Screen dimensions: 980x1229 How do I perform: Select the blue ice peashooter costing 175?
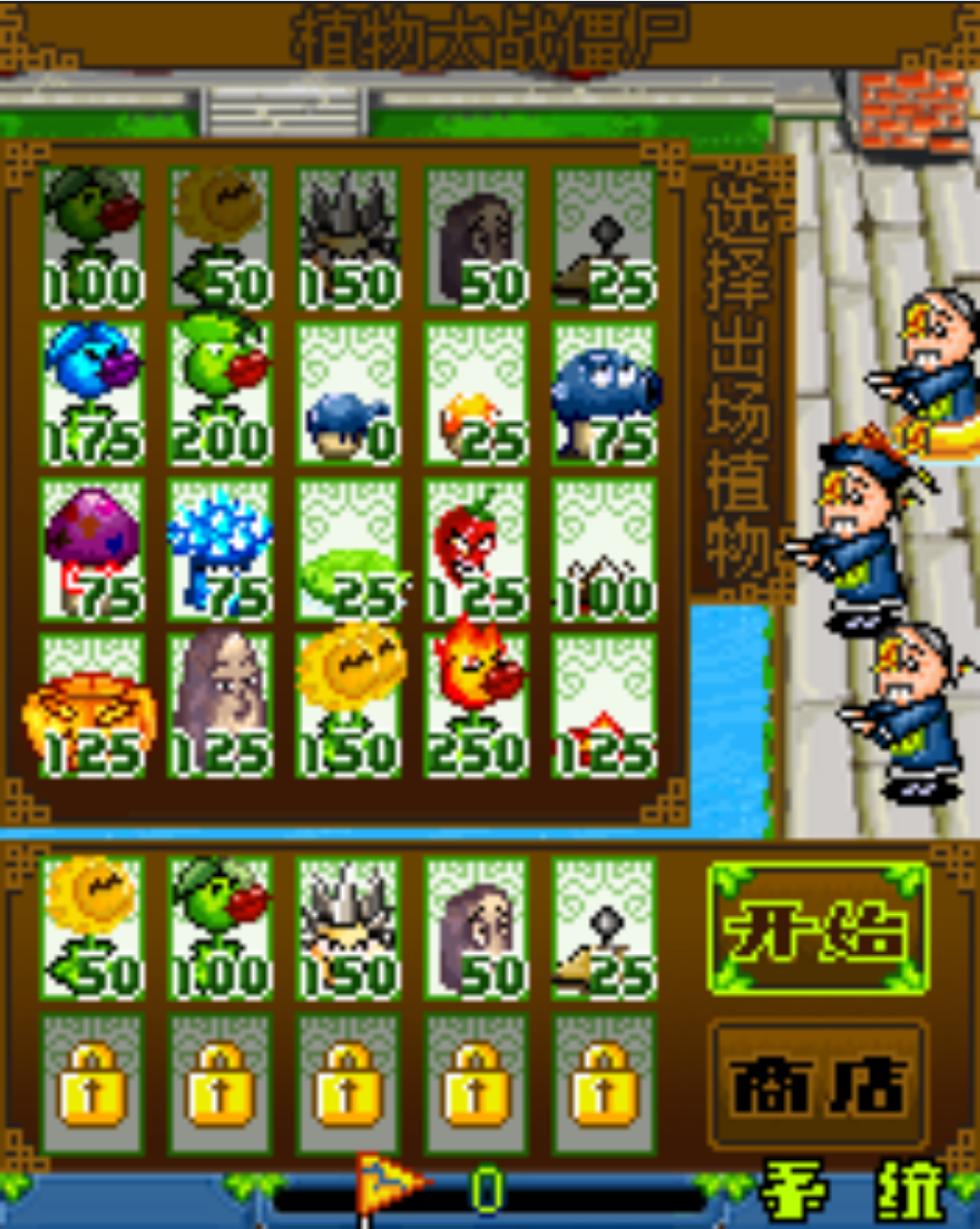tap(92, 393)
